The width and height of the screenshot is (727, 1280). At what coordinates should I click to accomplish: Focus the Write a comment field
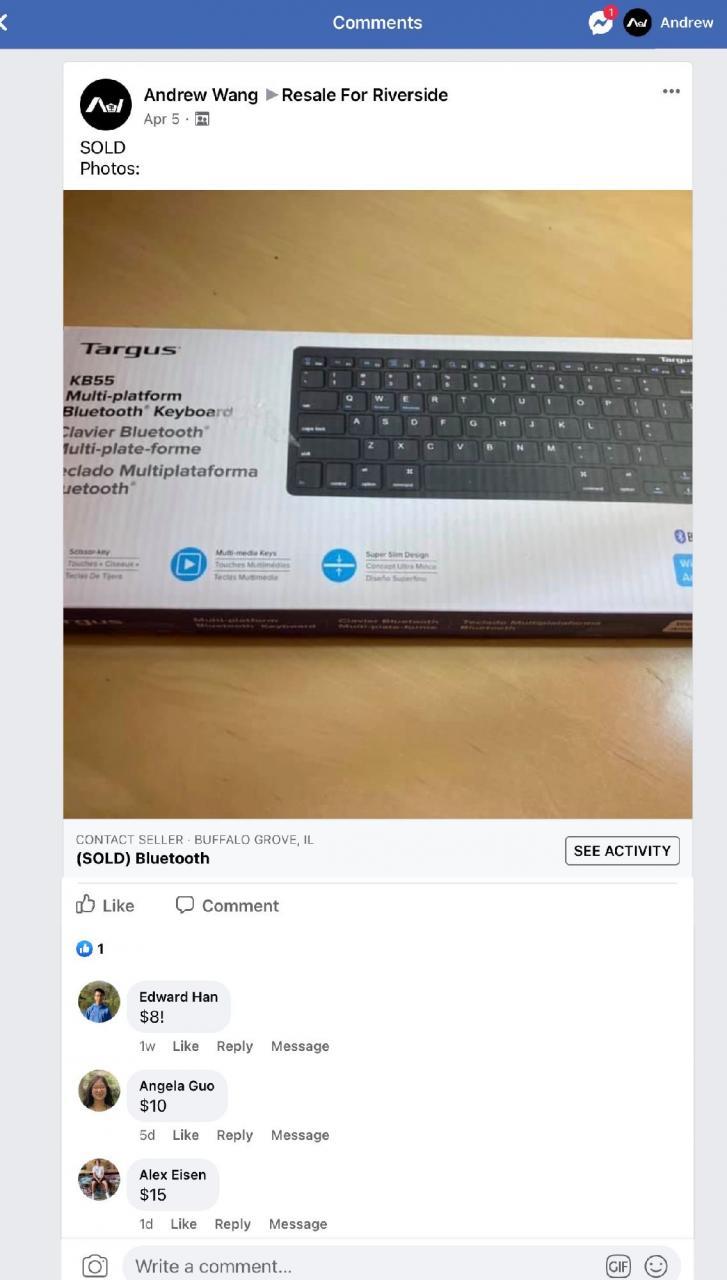[x=360, y=1266]
